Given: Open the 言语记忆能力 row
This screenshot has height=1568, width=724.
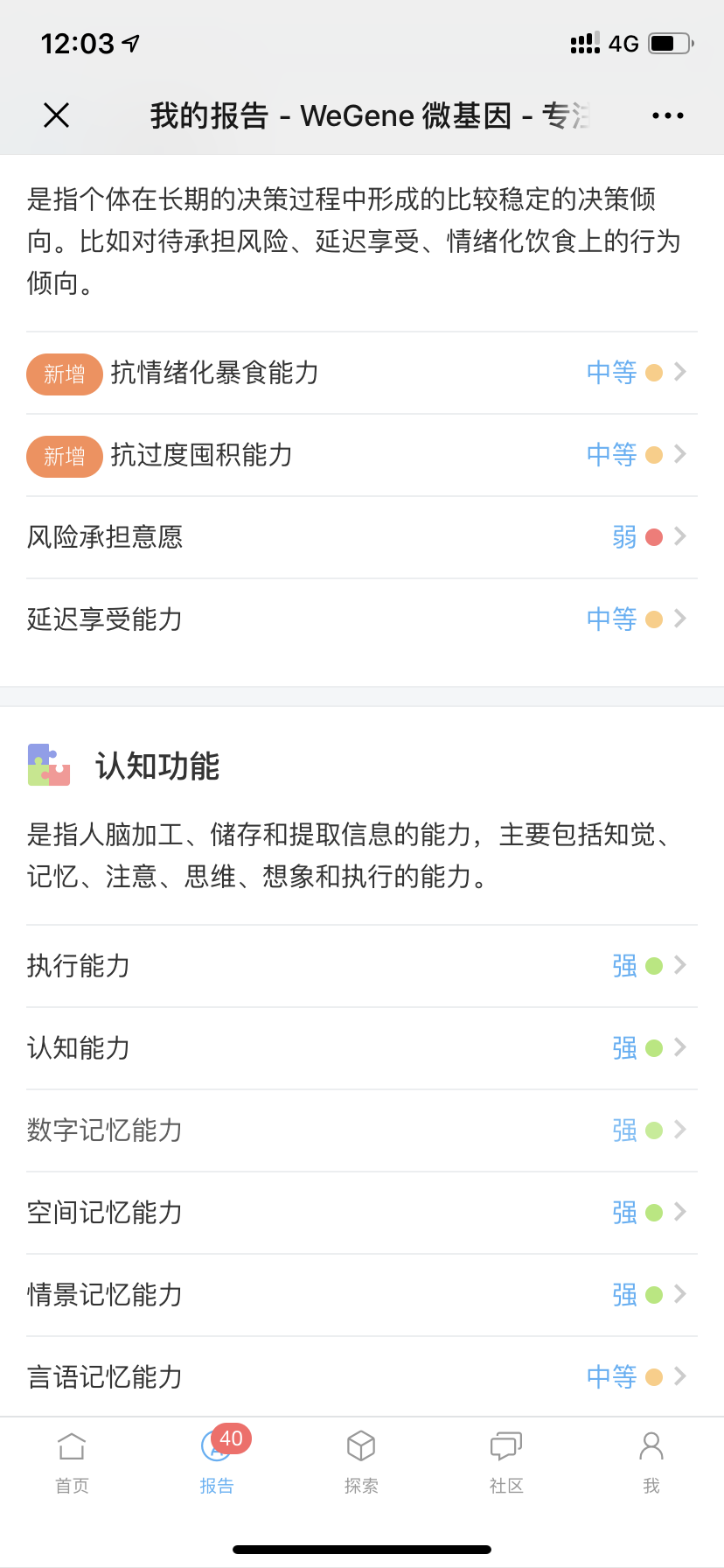Looking at the screenshot, I should pyautogui.click(x=362, y=1377).
